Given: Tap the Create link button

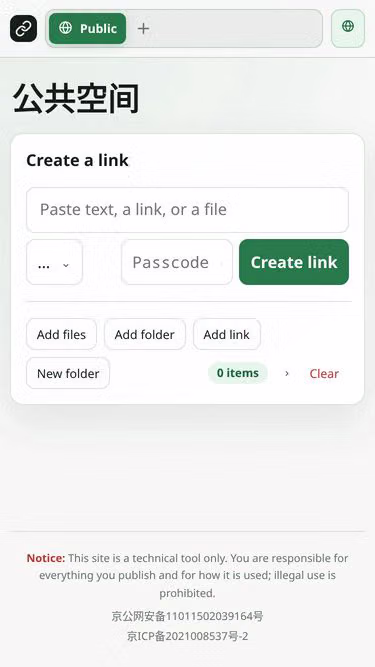Looking at the screenshot, I should (x=294, y=262).
